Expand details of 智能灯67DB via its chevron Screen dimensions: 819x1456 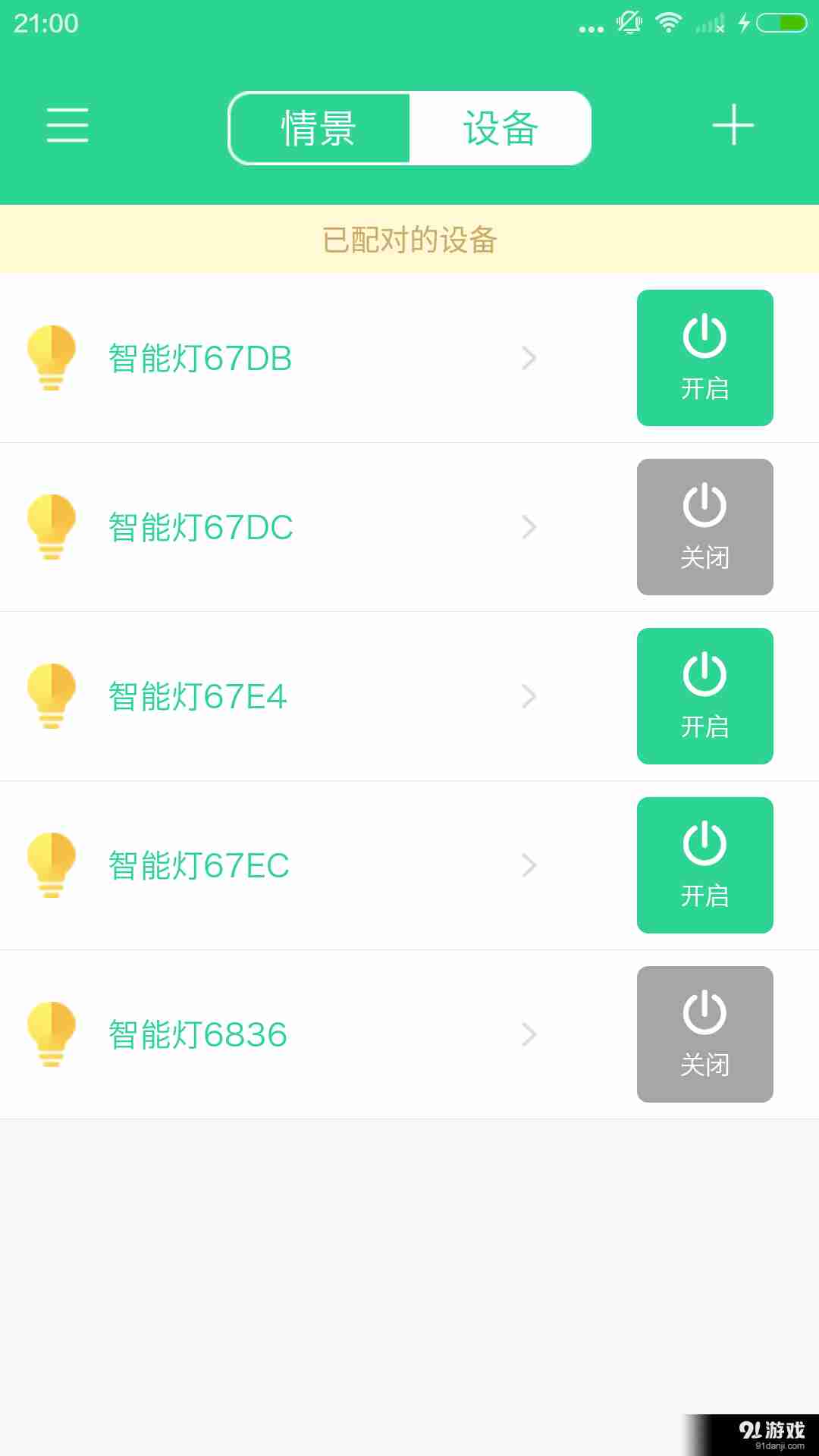coord(530,359)
